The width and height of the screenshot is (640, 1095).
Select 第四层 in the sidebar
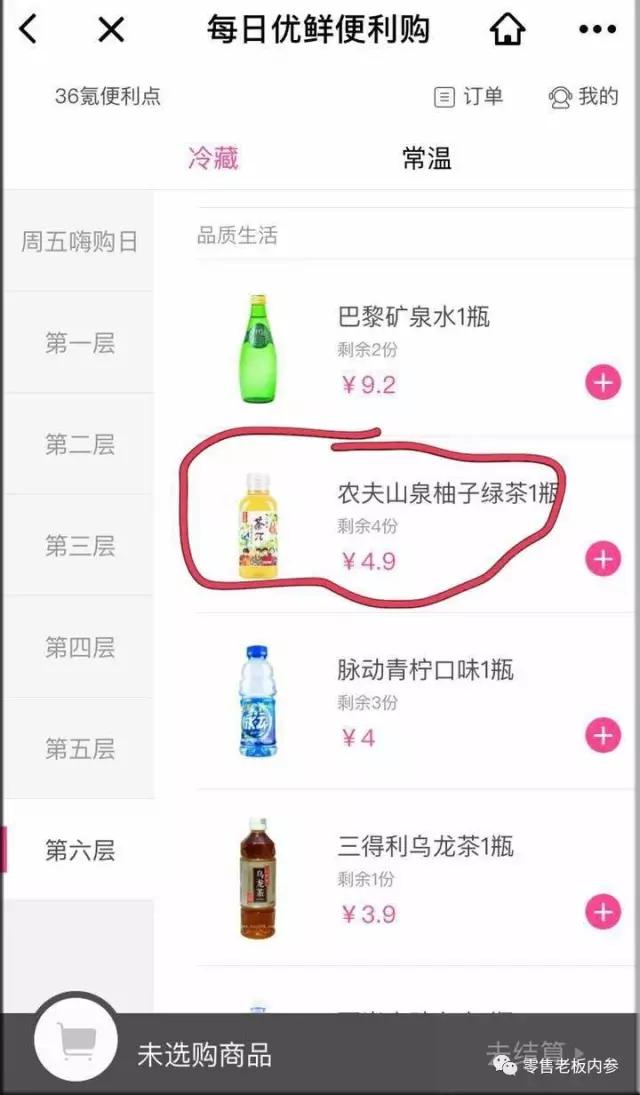tap(79, 647)
